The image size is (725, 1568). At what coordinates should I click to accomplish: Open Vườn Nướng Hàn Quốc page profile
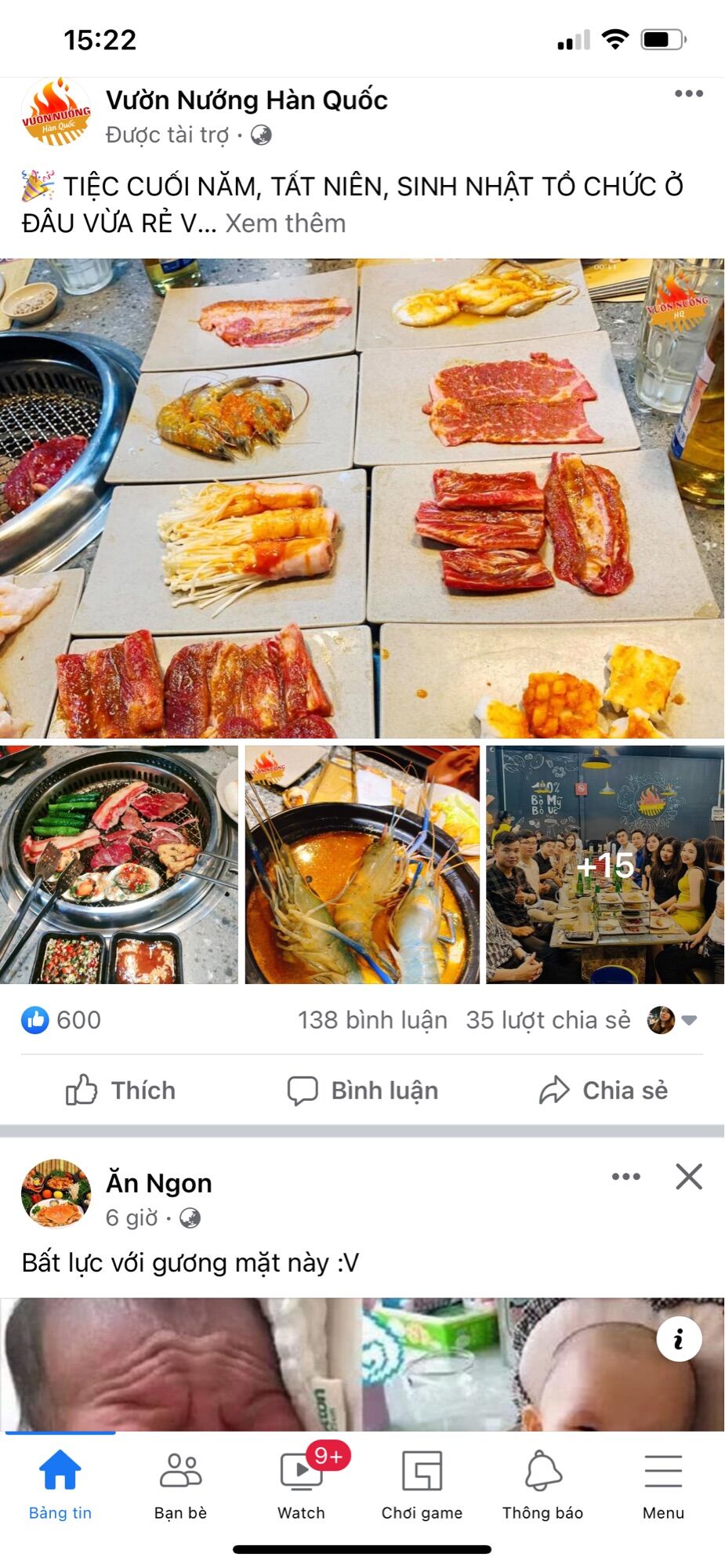point(246,100)
